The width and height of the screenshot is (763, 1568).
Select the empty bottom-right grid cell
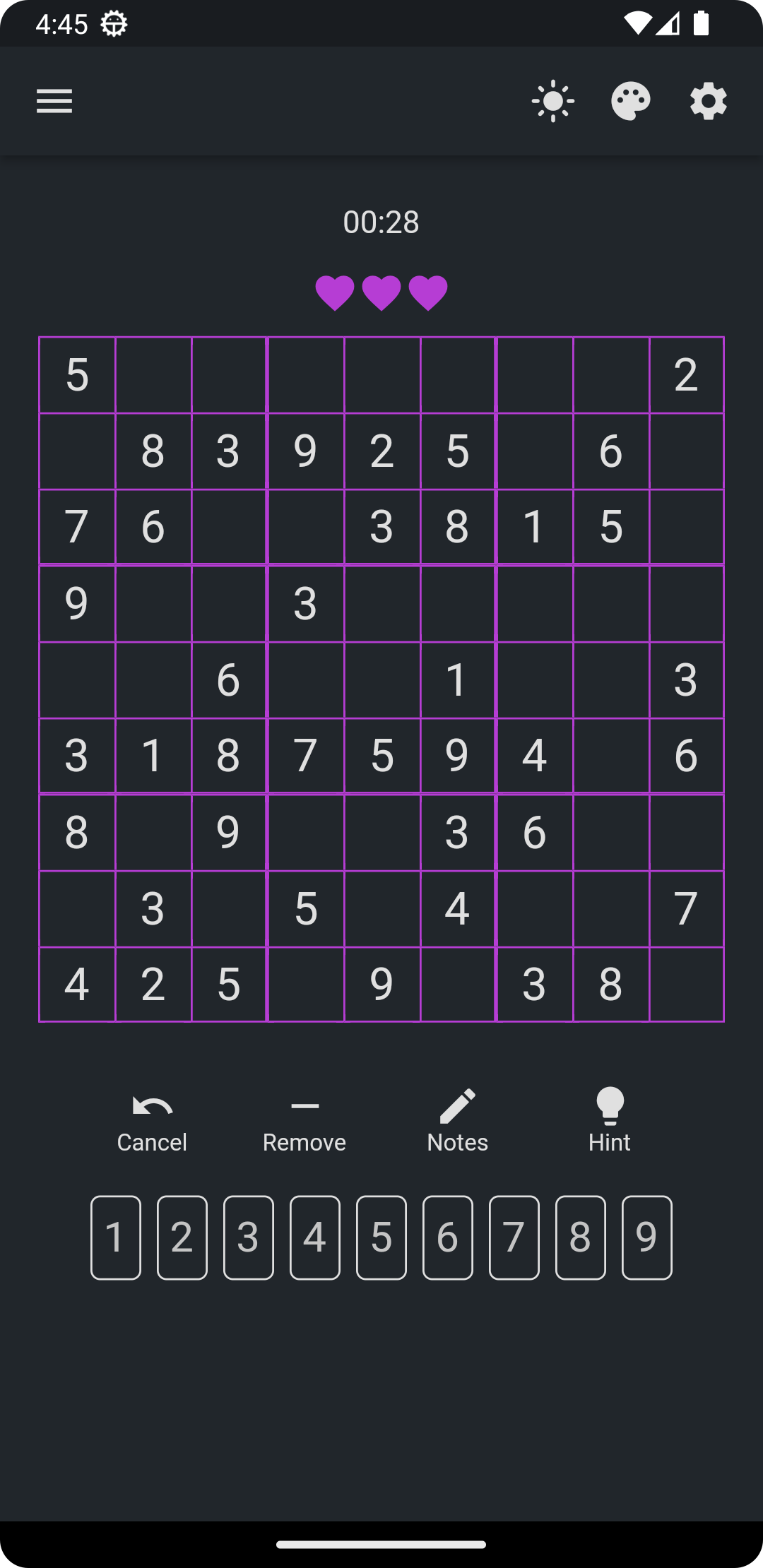tap(686, 985)
